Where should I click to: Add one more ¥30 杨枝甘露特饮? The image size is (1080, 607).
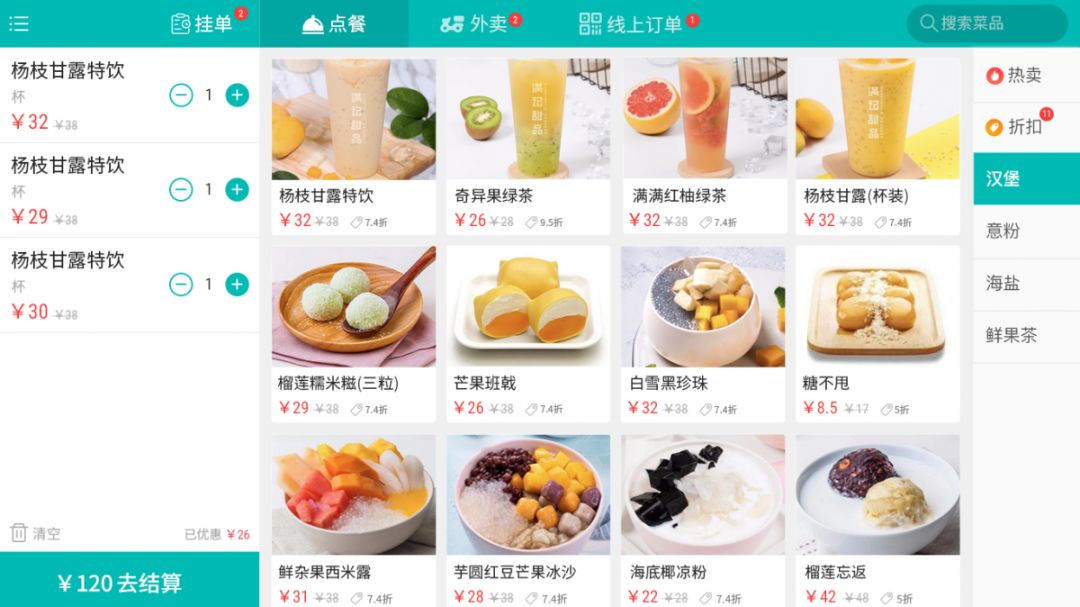[x=237, y=284]
